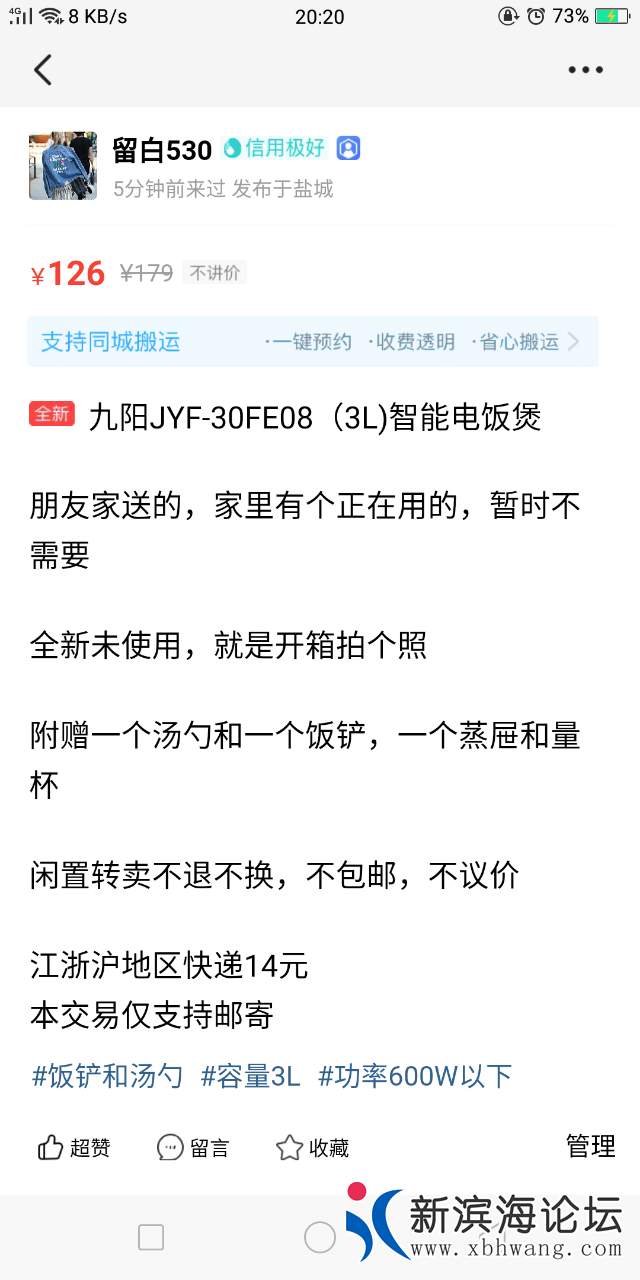640x1280 pixels.
Task: Open the #功率600W以下 hashtag
Action: coord(415,1076)
